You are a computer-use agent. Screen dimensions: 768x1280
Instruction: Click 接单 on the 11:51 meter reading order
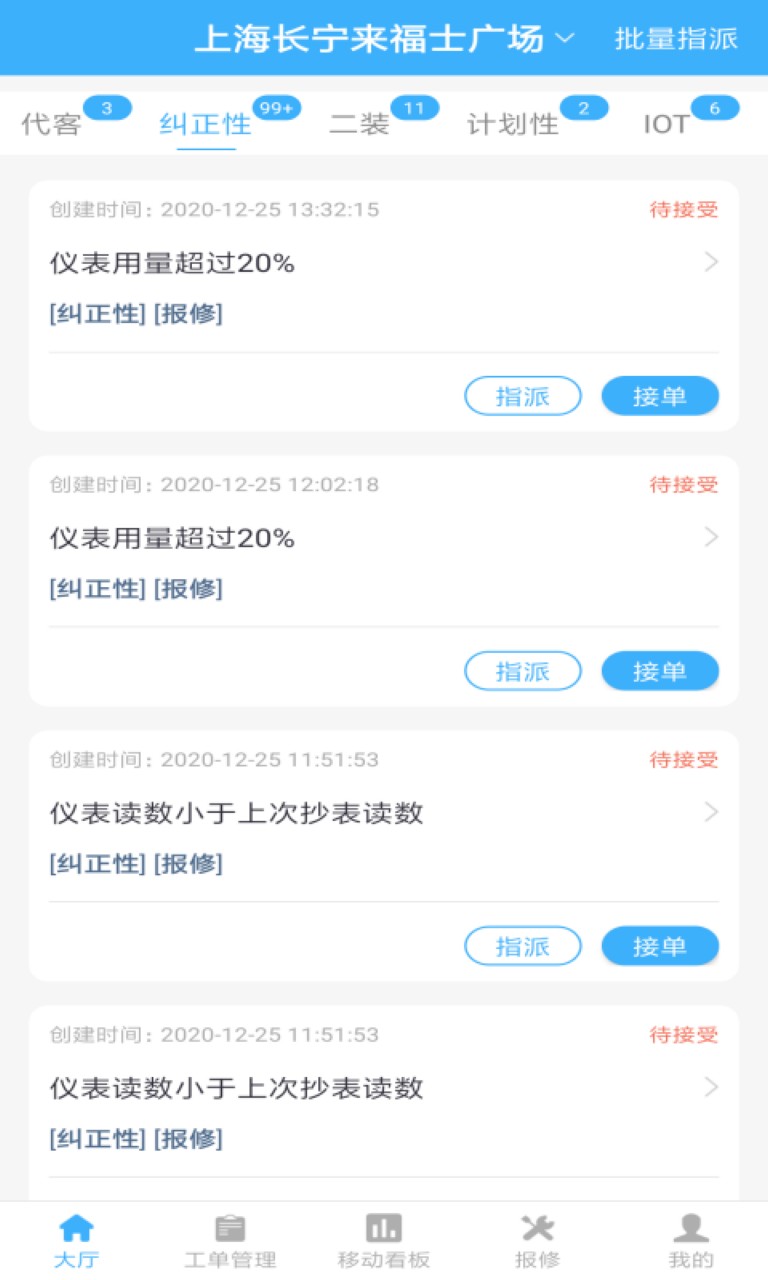tap(659, 945)
